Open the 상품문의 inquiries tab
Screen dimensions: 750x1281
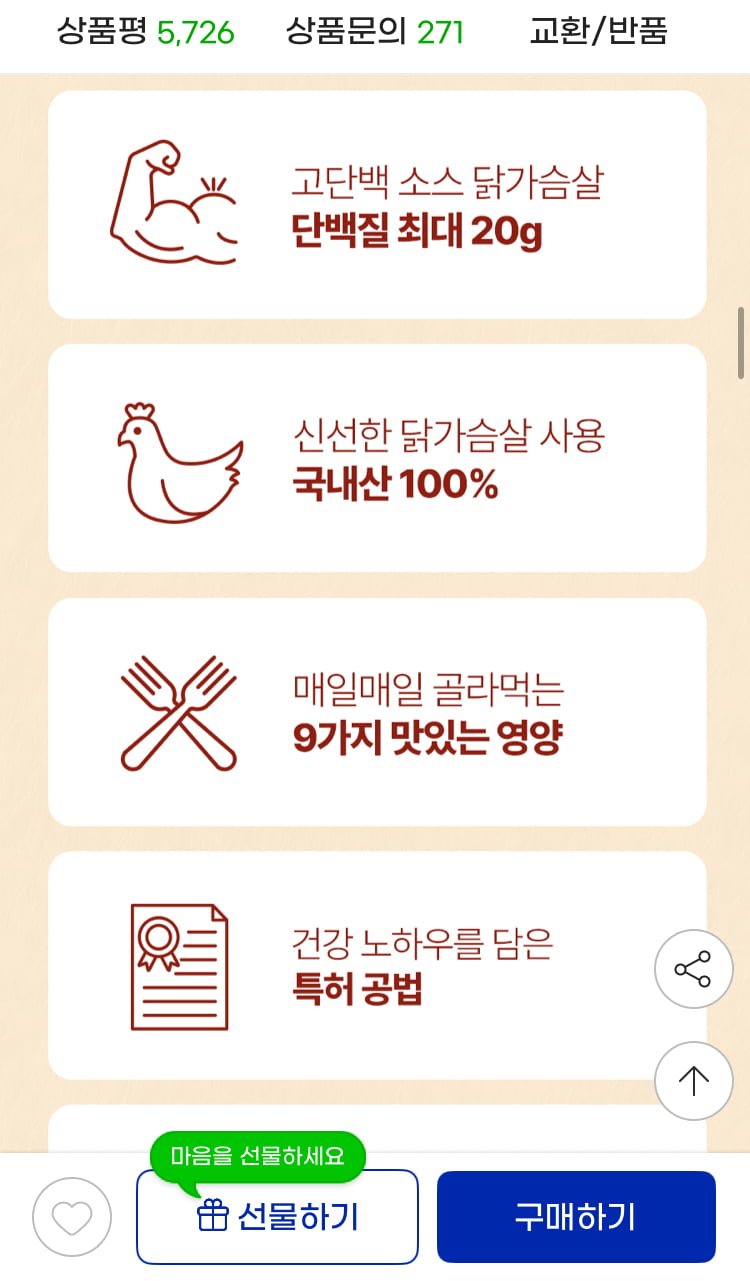[375, 33]
